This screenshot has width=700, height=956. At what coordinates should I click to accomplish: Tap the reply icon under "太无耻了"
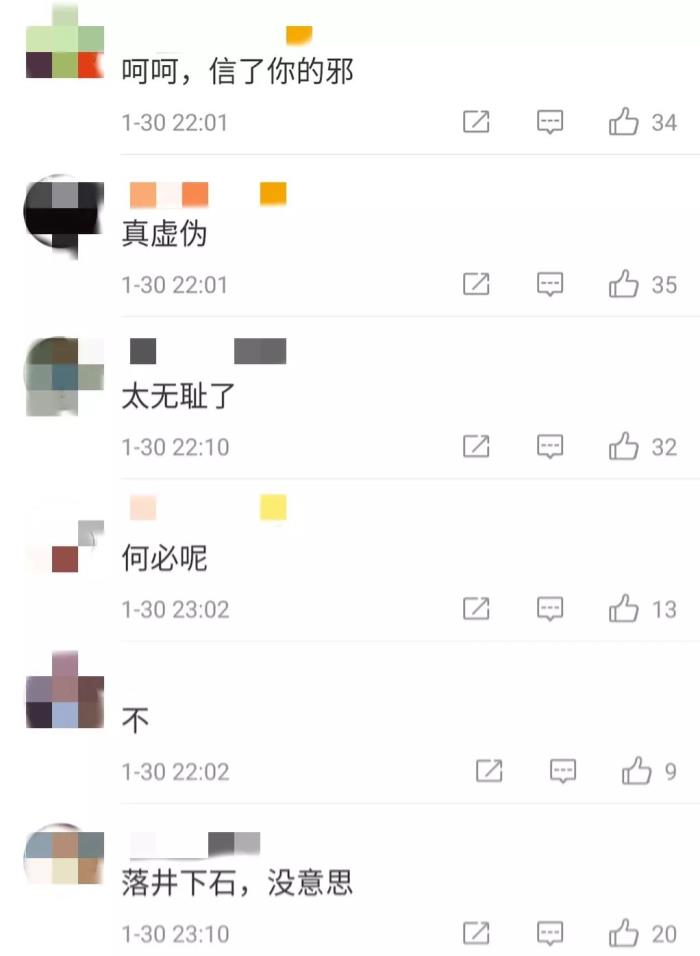550,447
